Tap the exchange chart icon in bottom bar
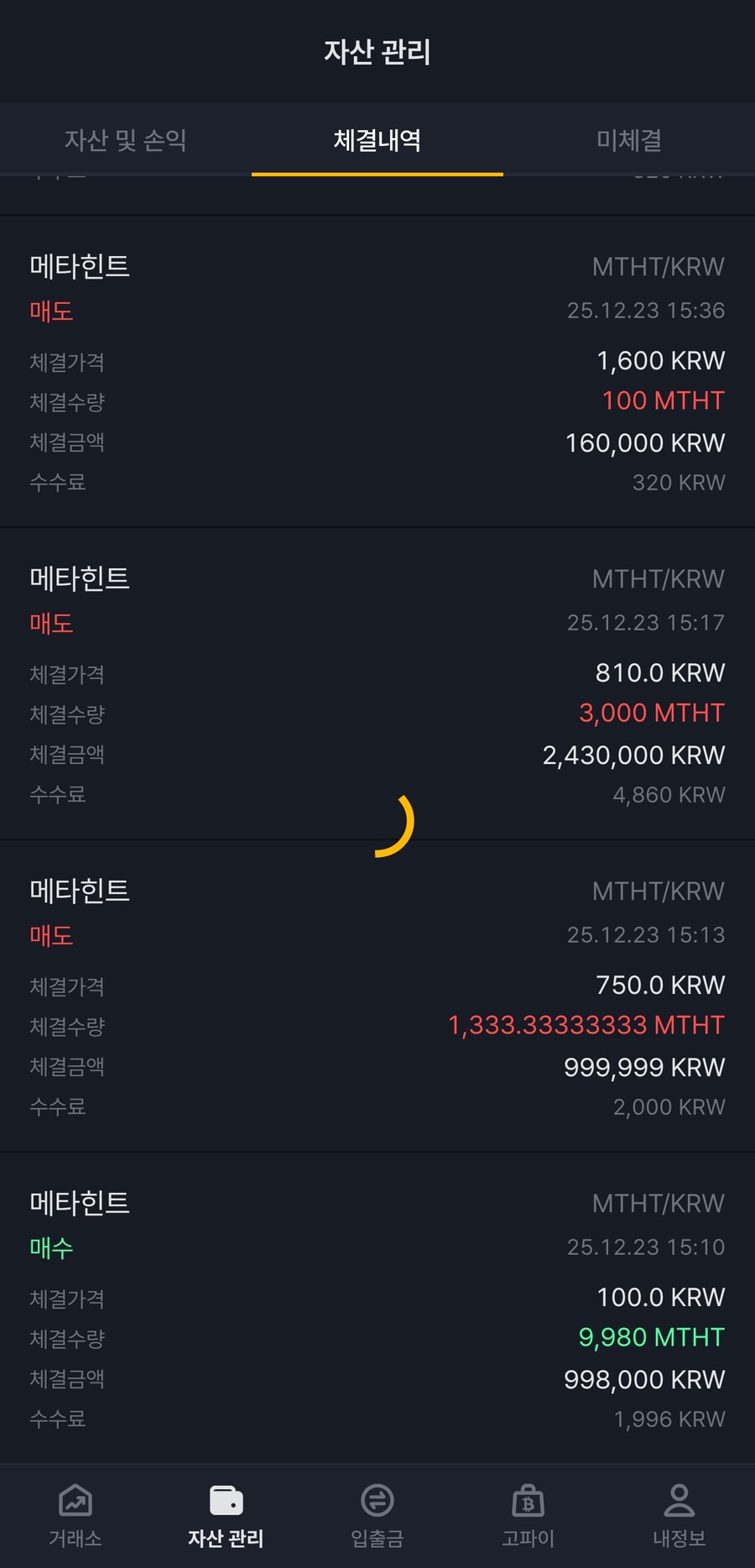 [75, 1501]
